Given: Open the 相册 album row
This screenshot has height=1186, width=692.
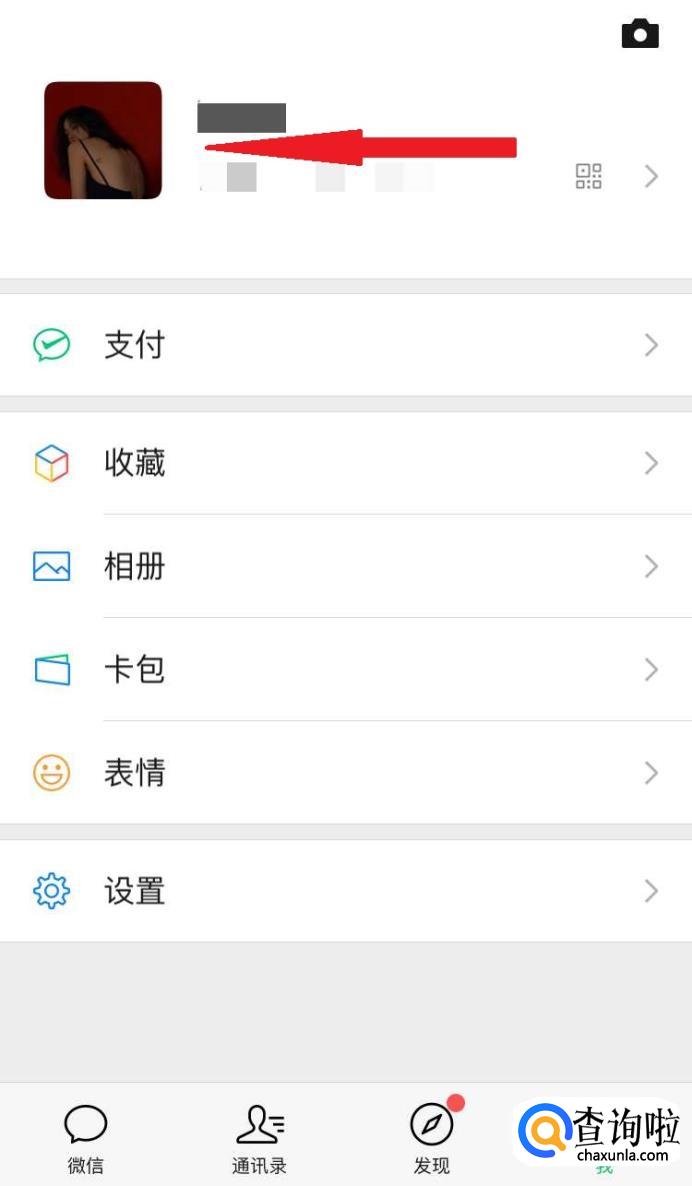Looking at the screenshot, I should click(345, 567).
